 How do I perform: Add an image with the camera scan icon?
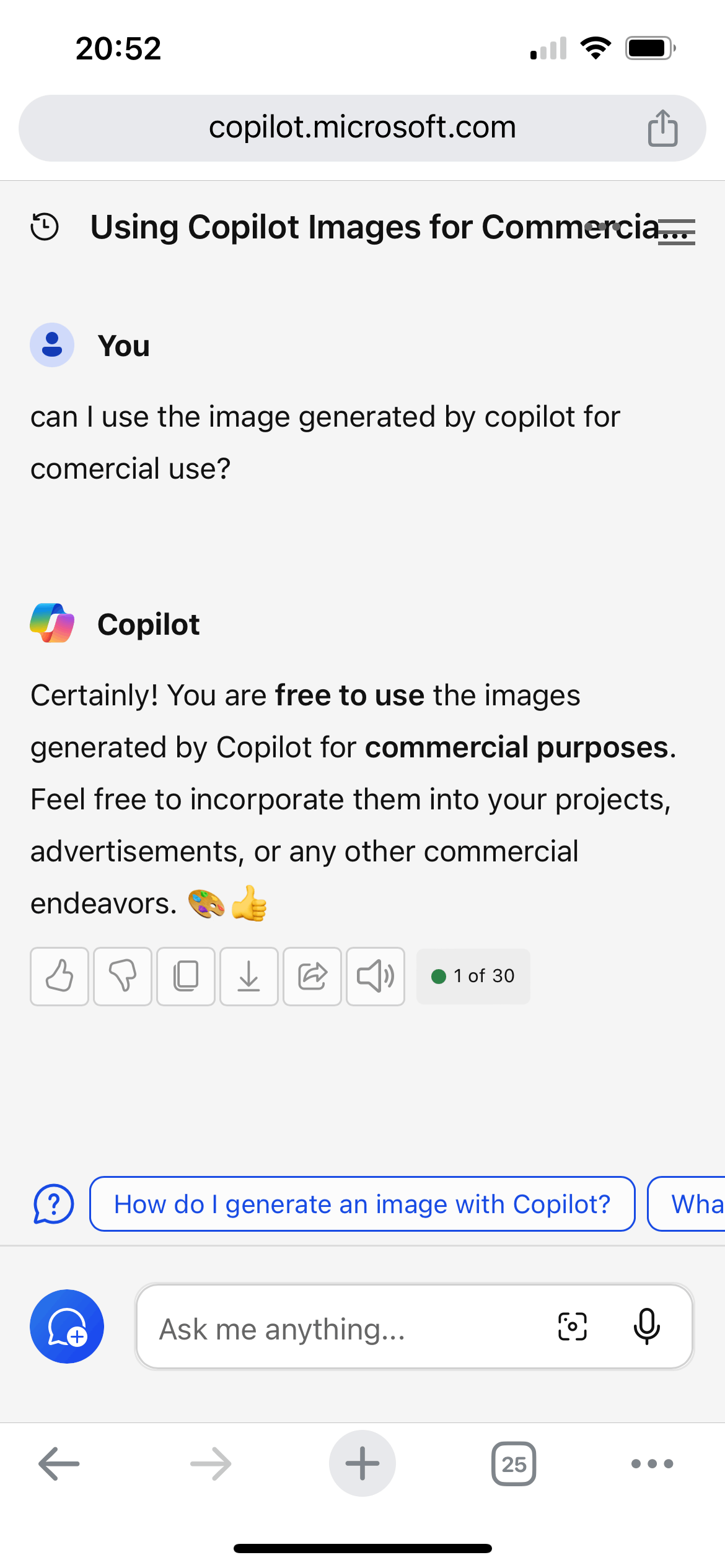point(572,1326)
